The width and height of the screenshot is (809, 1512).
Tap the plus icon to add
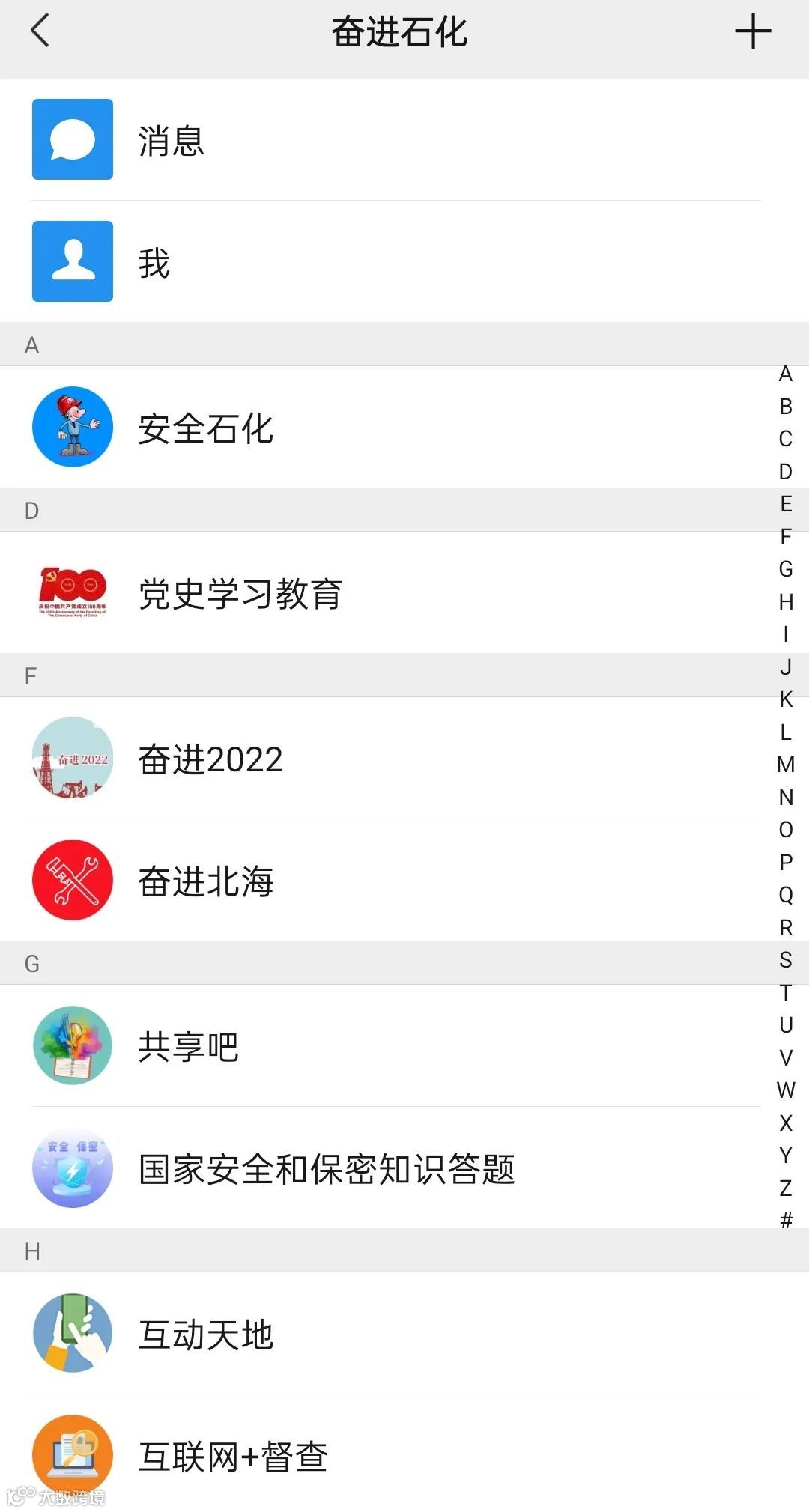click(752, 32)
